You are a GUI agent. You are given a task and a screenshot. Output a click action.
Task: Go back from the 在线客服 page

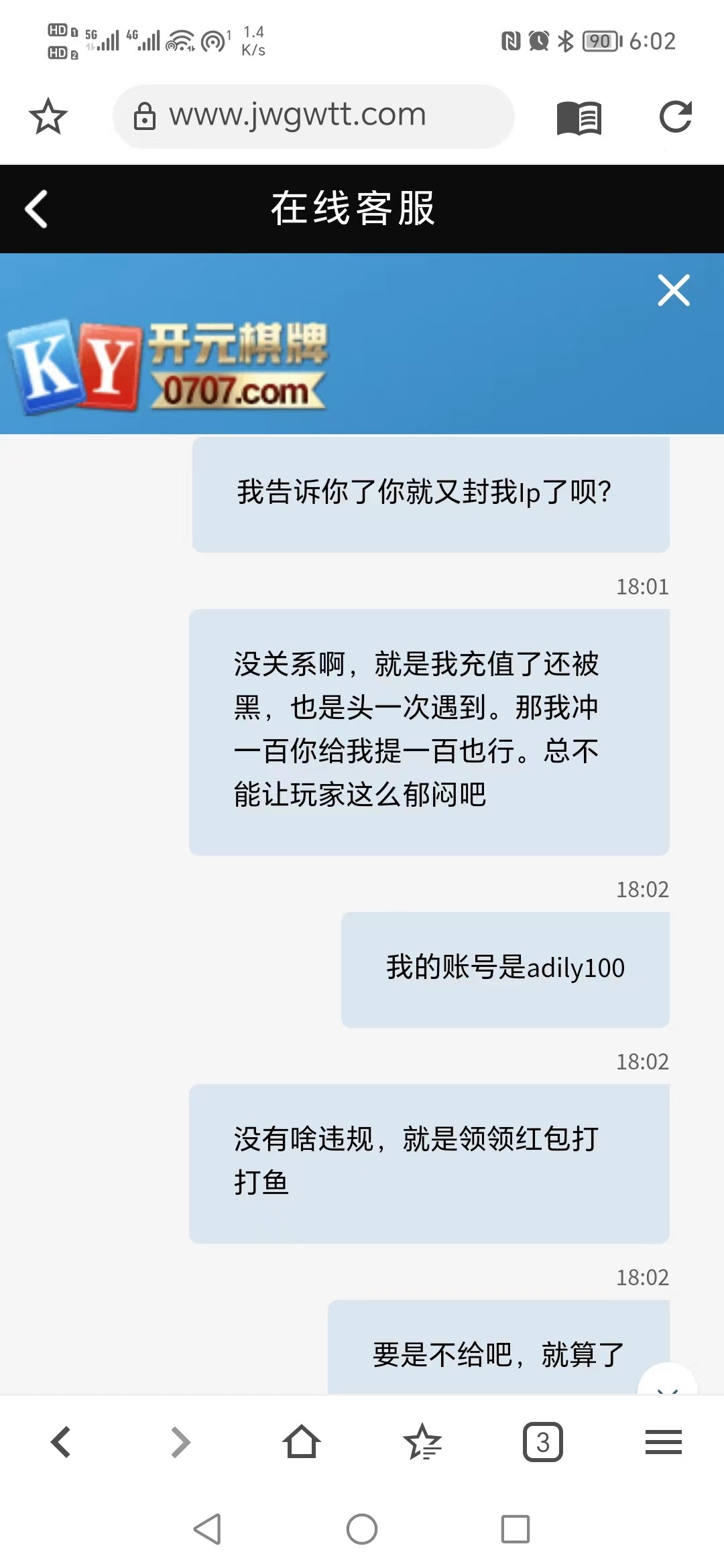tap(36, 209)
